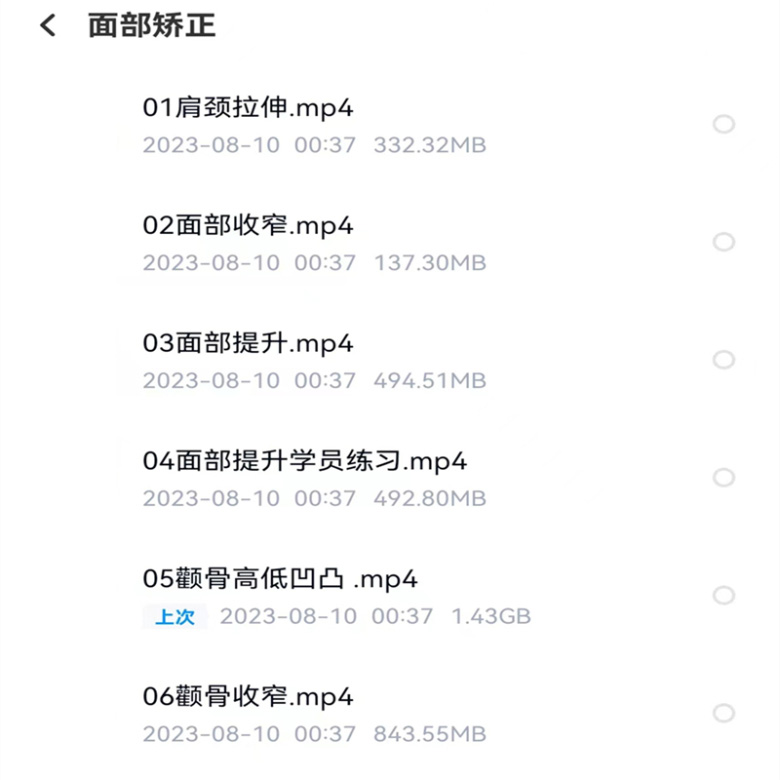Image resolution: width=780 pixels, height=780 pixels.
Task: Select the circle beside 01肩颈拉伸.mp4
Action: (x=723, y=124)
